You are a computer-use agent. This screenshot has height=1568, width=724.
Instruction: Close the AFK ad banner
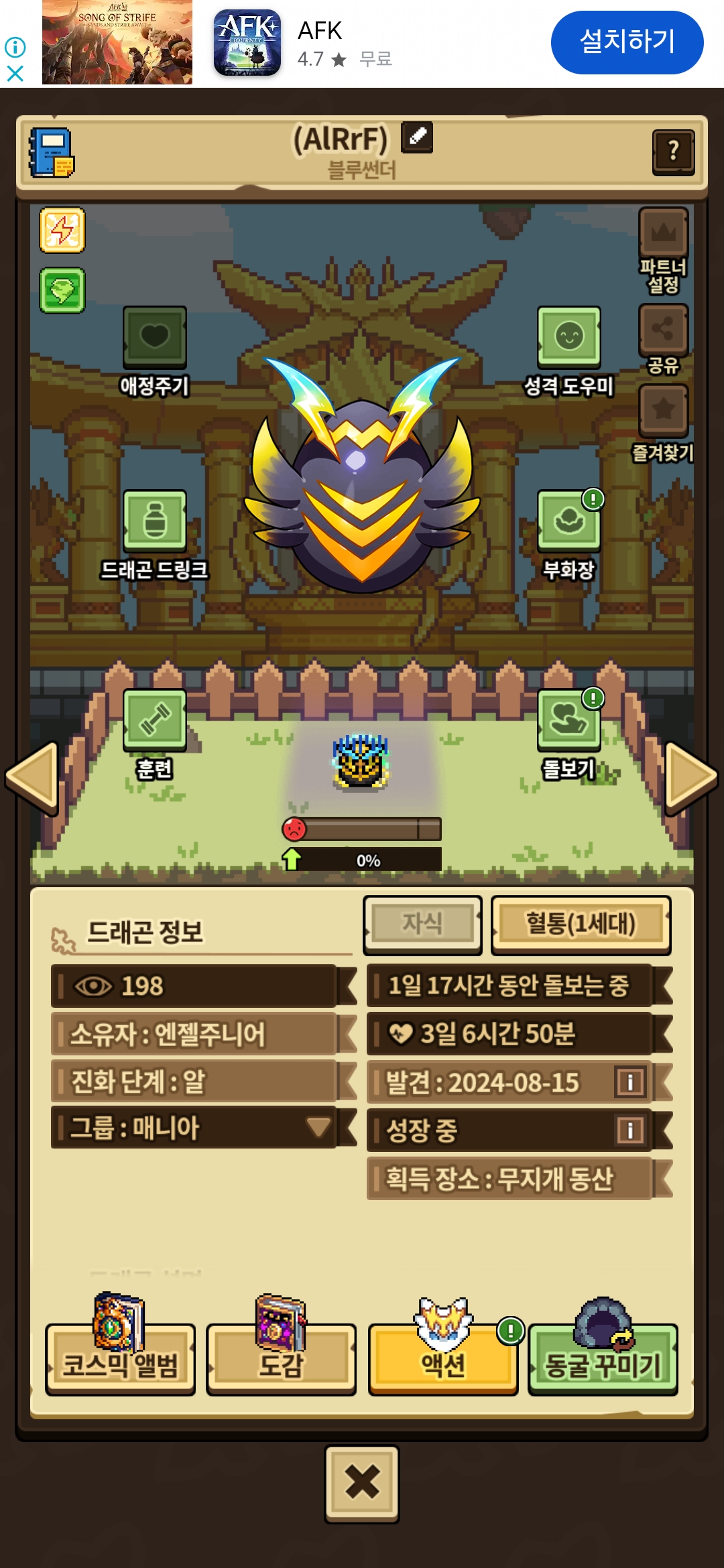point(15,73)
